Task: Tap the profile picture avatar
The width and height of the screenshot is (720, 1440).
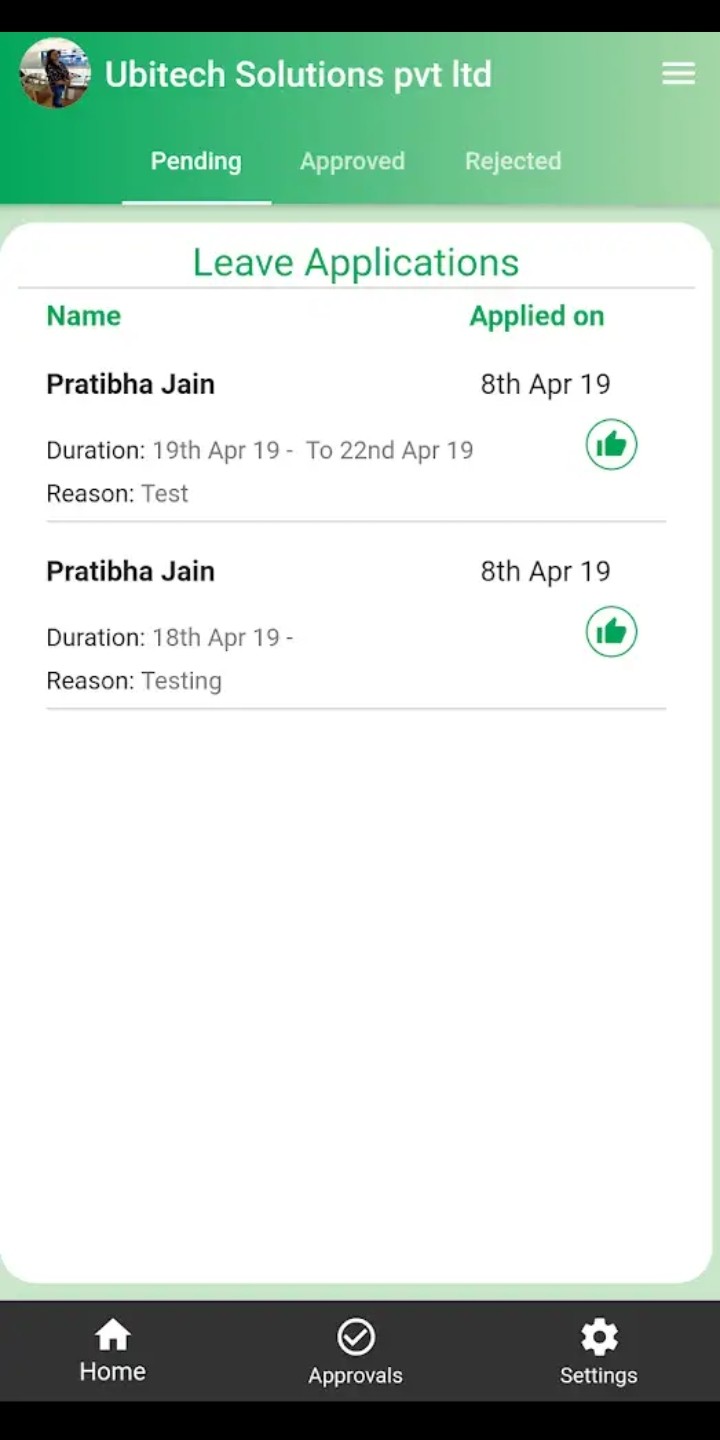Action: (55, 73)
